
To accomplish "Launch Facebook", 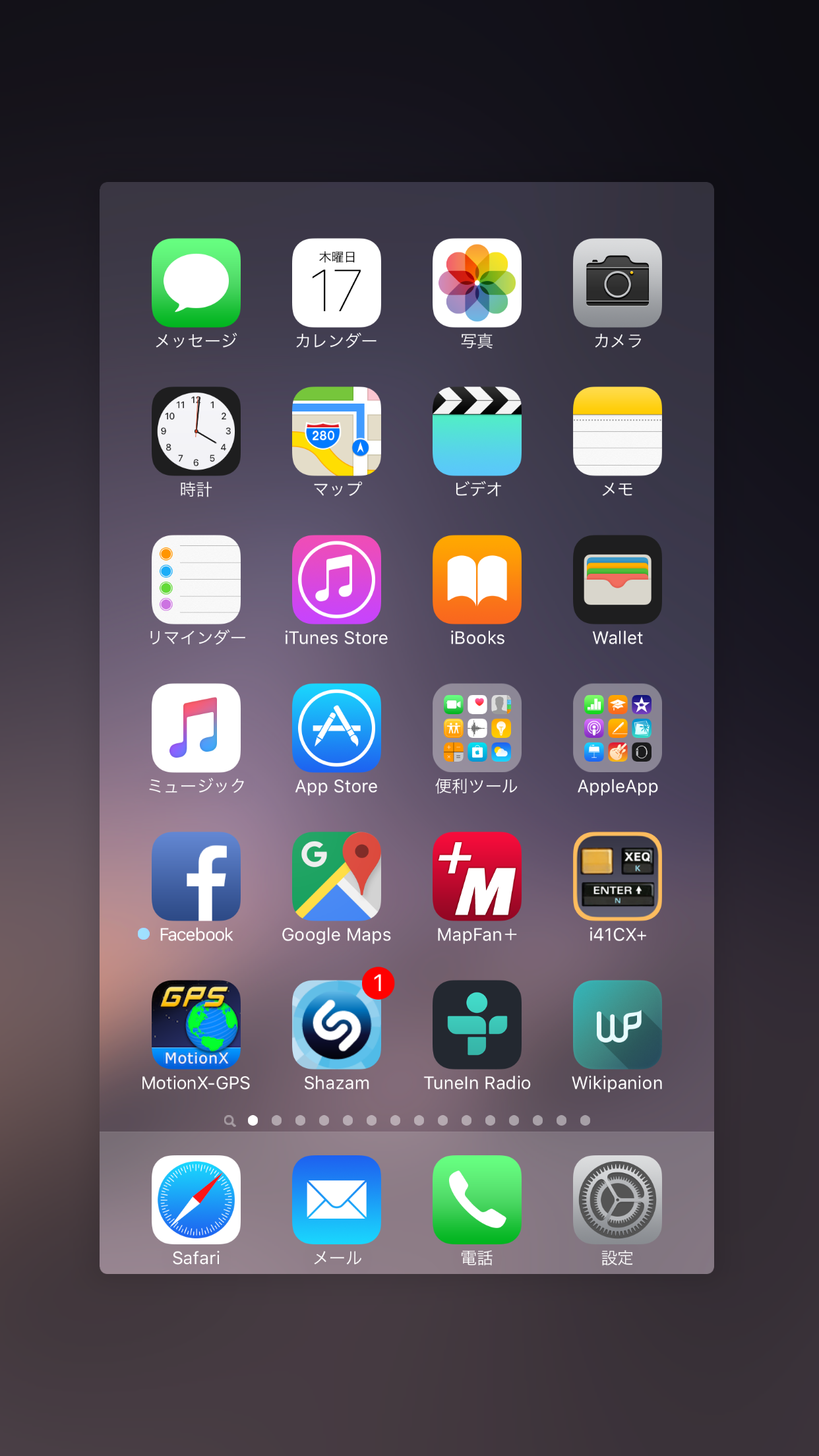I will coord(196,876).
